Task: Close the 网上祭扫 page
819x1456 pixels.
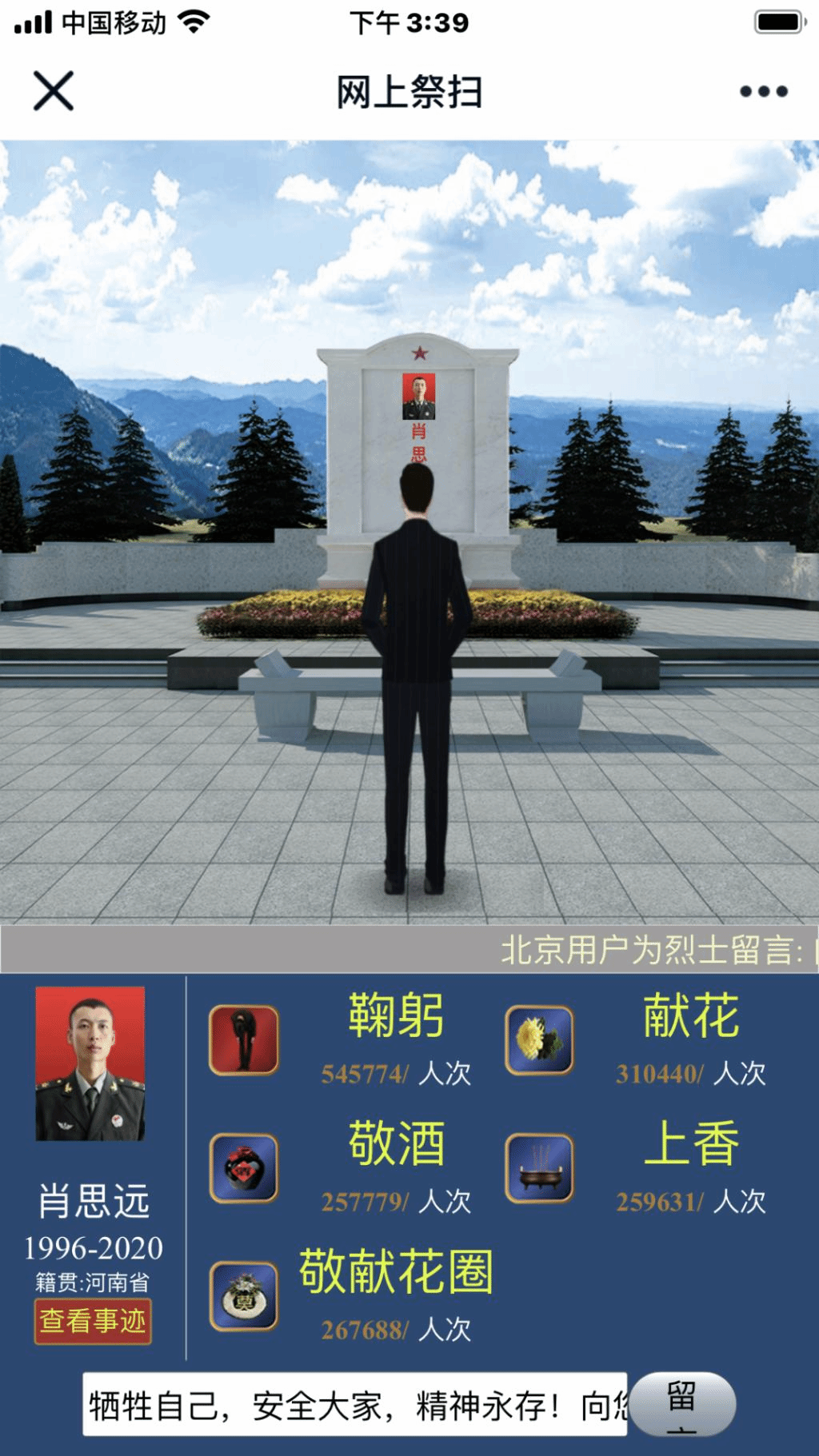Action: tap(54, 90)
